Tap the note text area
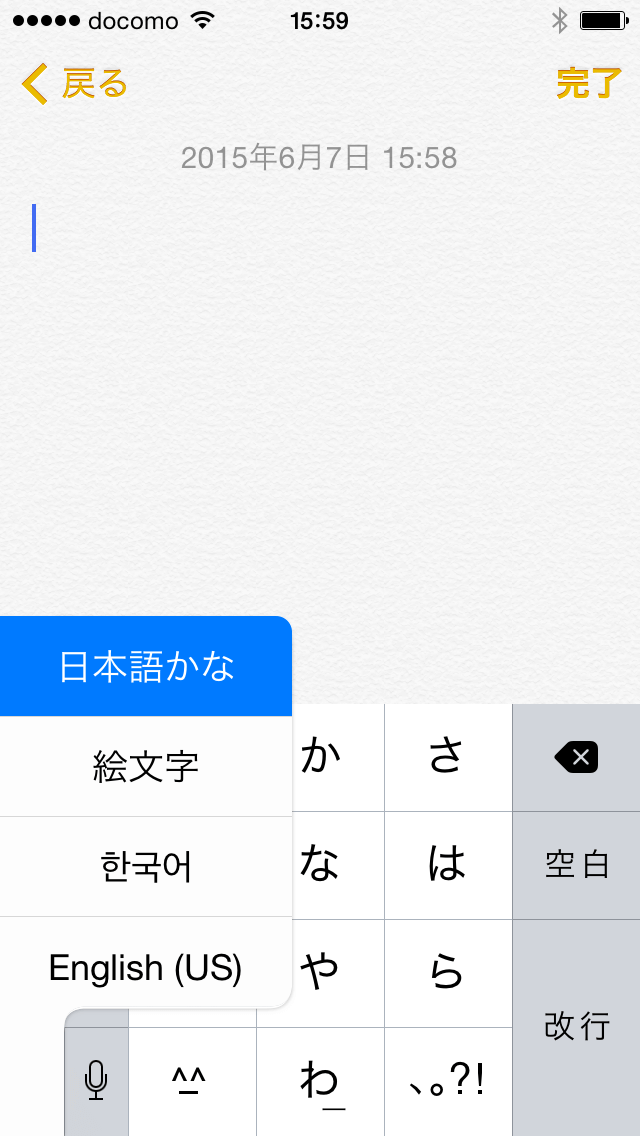Image resolution: width=640 pixels, height=1136 pixels. click(320, 400)
